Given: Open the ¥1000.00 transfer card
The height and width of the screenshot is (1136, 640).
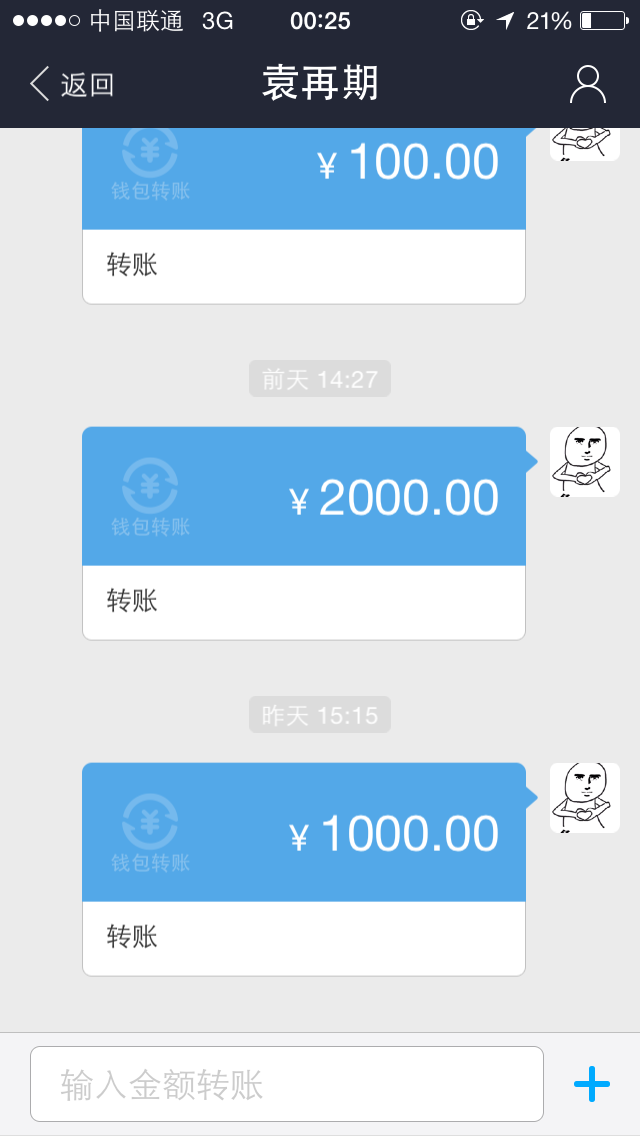Looking at the screenshot, I should point(304,868).
